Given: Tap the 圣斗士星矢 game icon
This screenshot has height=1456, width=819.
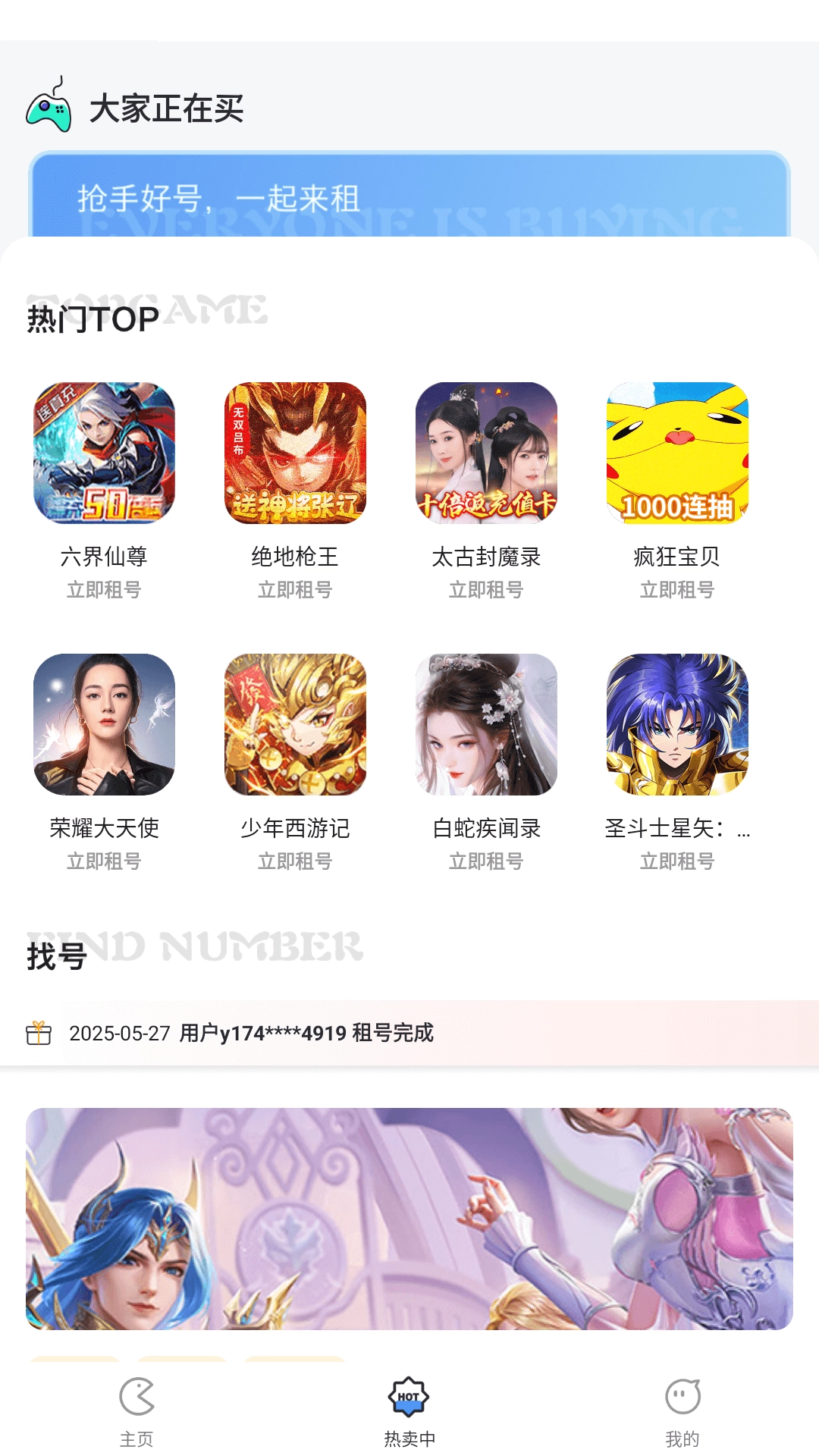Looking at the screenshot, I should pos(675,724).
